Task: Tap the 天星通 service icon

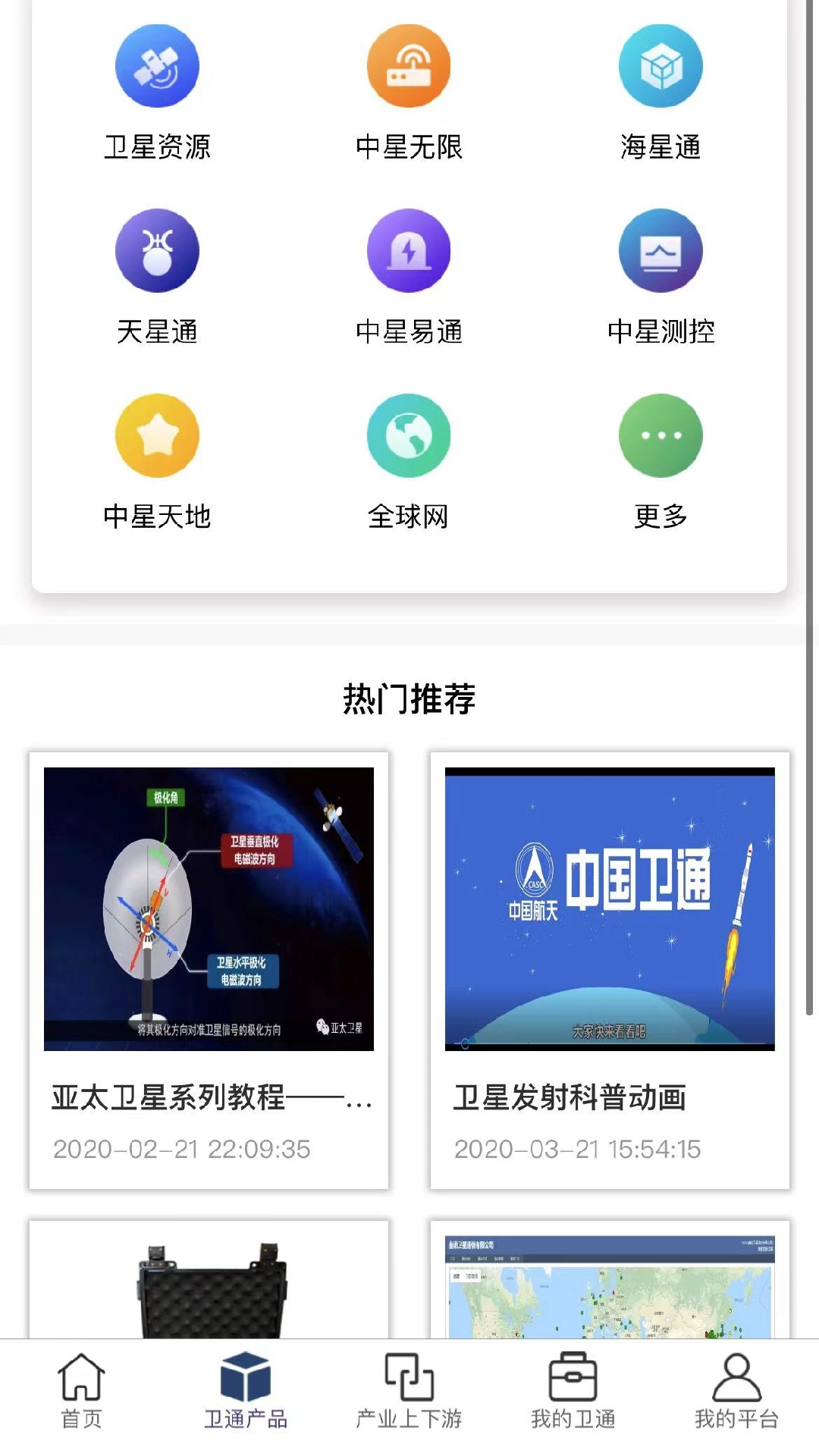Action: [x=157, y=250]
